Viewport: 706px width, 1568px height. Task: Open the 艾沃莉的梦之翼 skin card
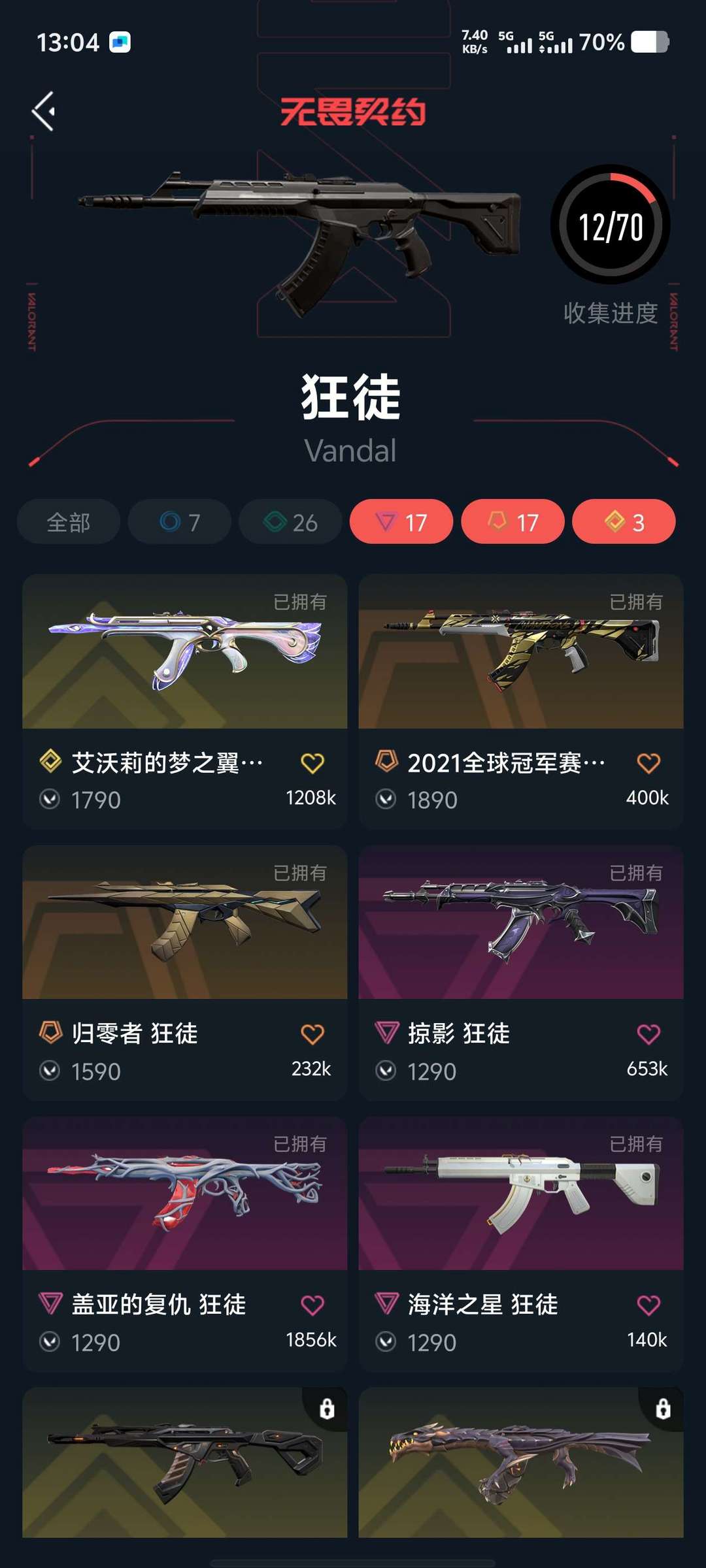pyautogui.click(x=184, y=652)
